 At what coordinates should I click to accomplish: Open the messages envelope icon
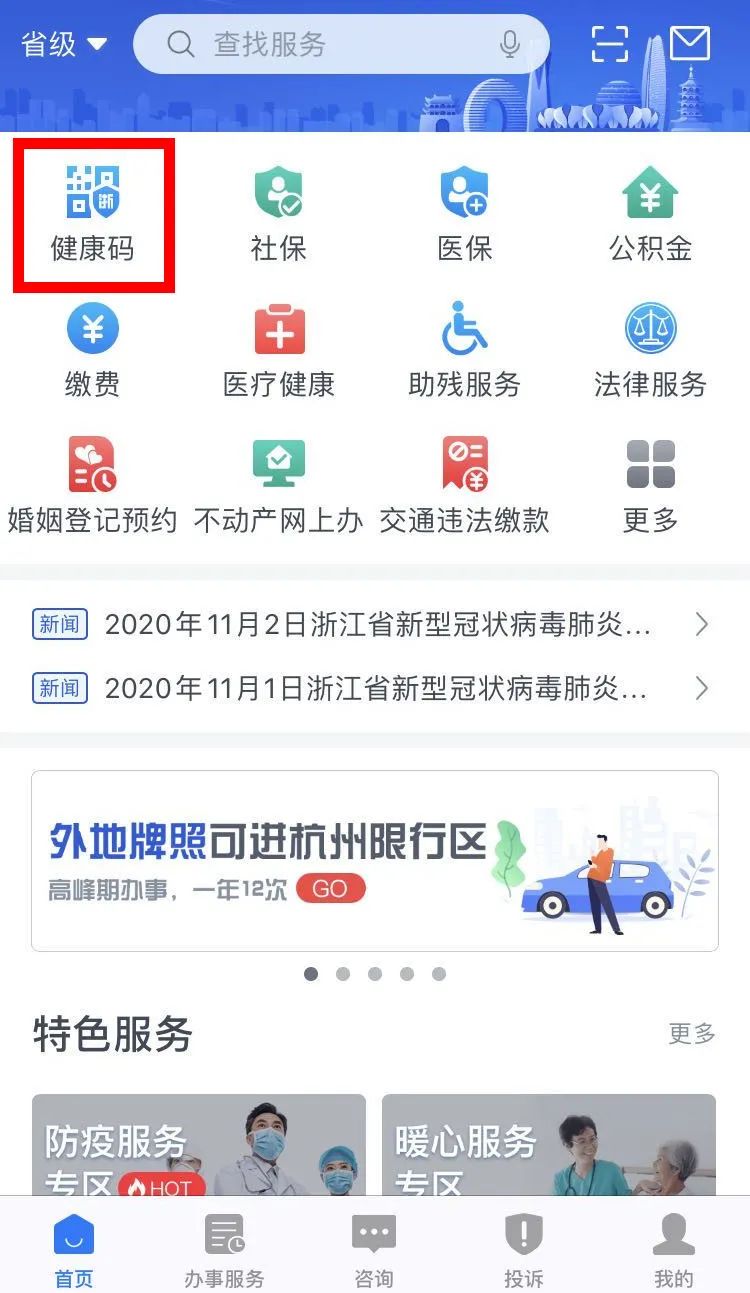689,44
